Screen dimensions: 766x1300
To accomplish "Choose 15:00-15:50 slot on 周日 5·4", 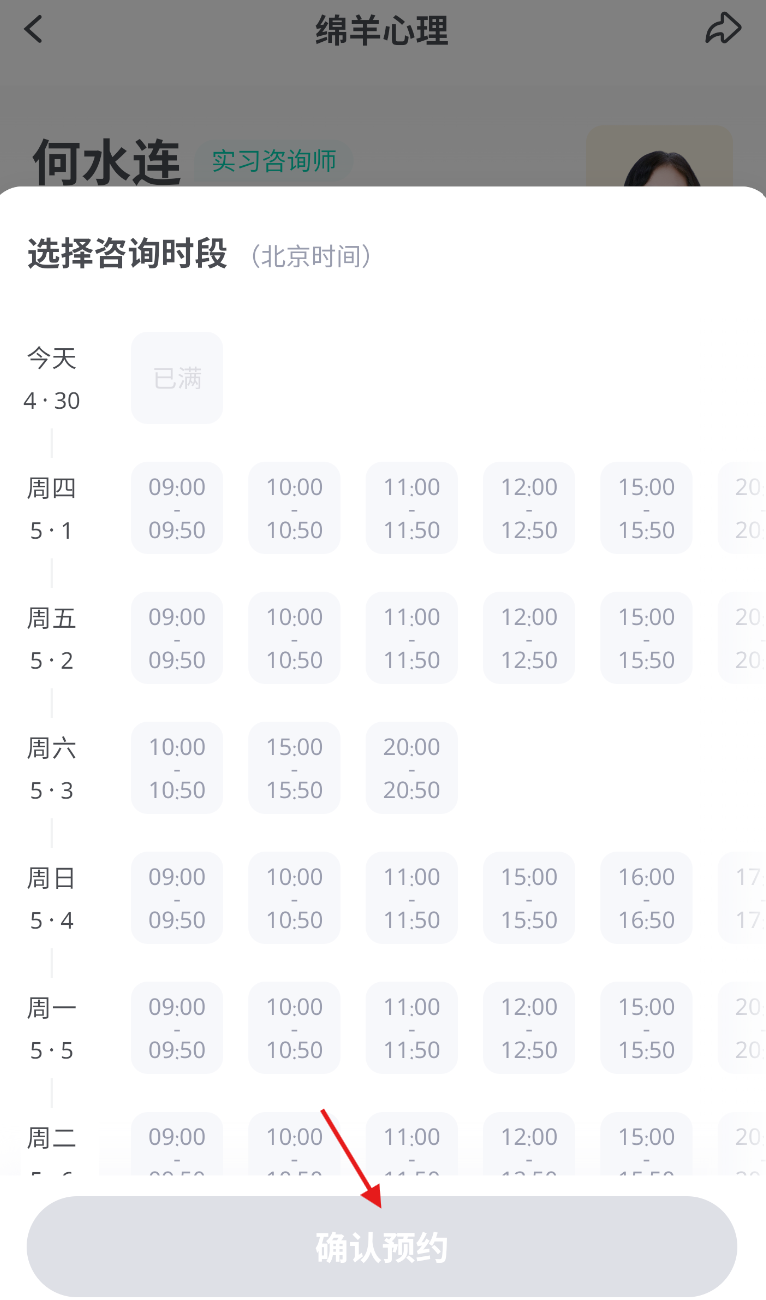I will [529, 898].
